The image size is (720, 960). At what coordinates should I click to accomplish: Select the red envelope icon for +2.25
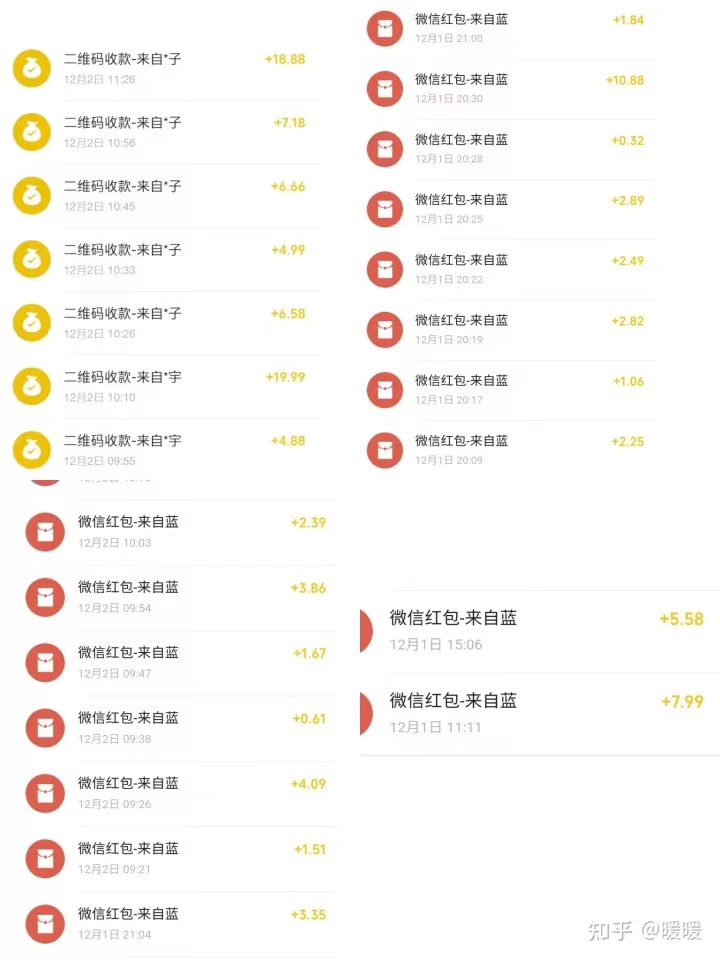[x=384, y=450]
